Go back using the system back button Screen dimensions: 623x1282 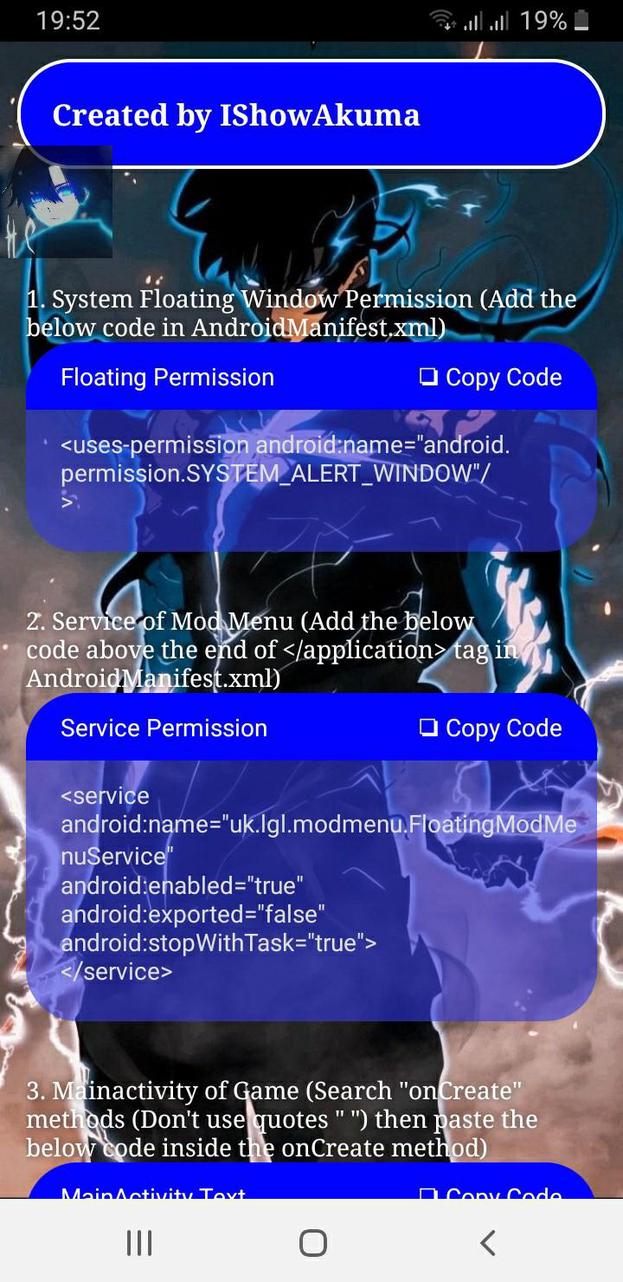(487, 1243)
